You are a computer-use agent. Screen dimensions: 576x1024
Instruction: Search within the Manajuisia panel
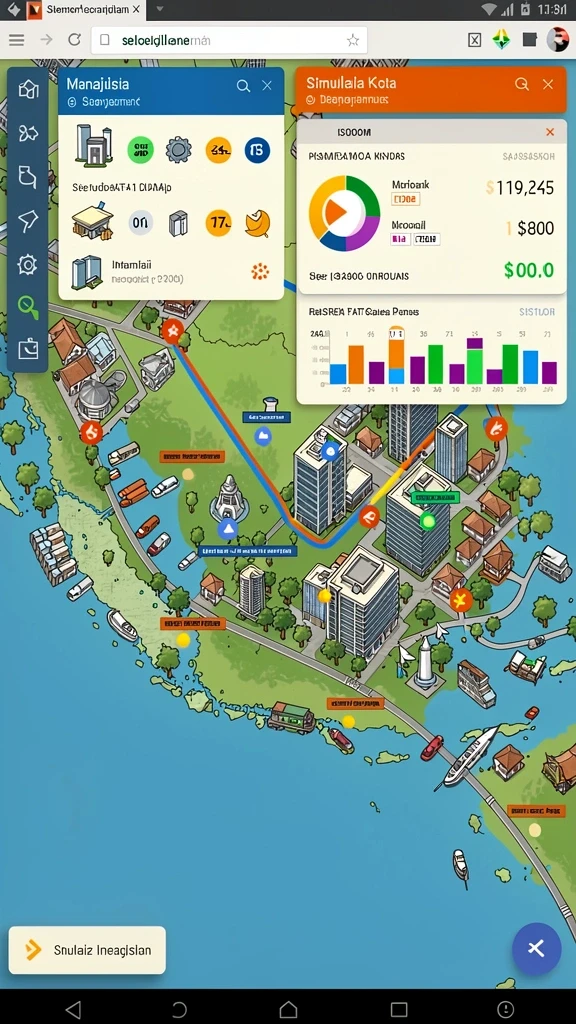pyautogui.click(x=243, y=86)
